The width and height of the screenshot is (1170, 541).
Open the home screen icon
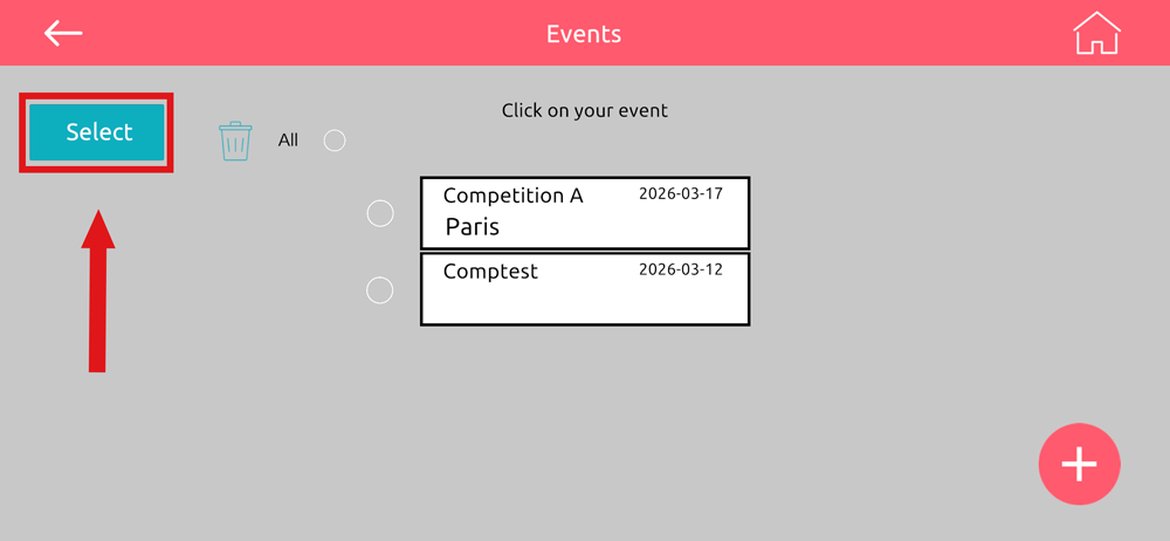coord(1097,33)
